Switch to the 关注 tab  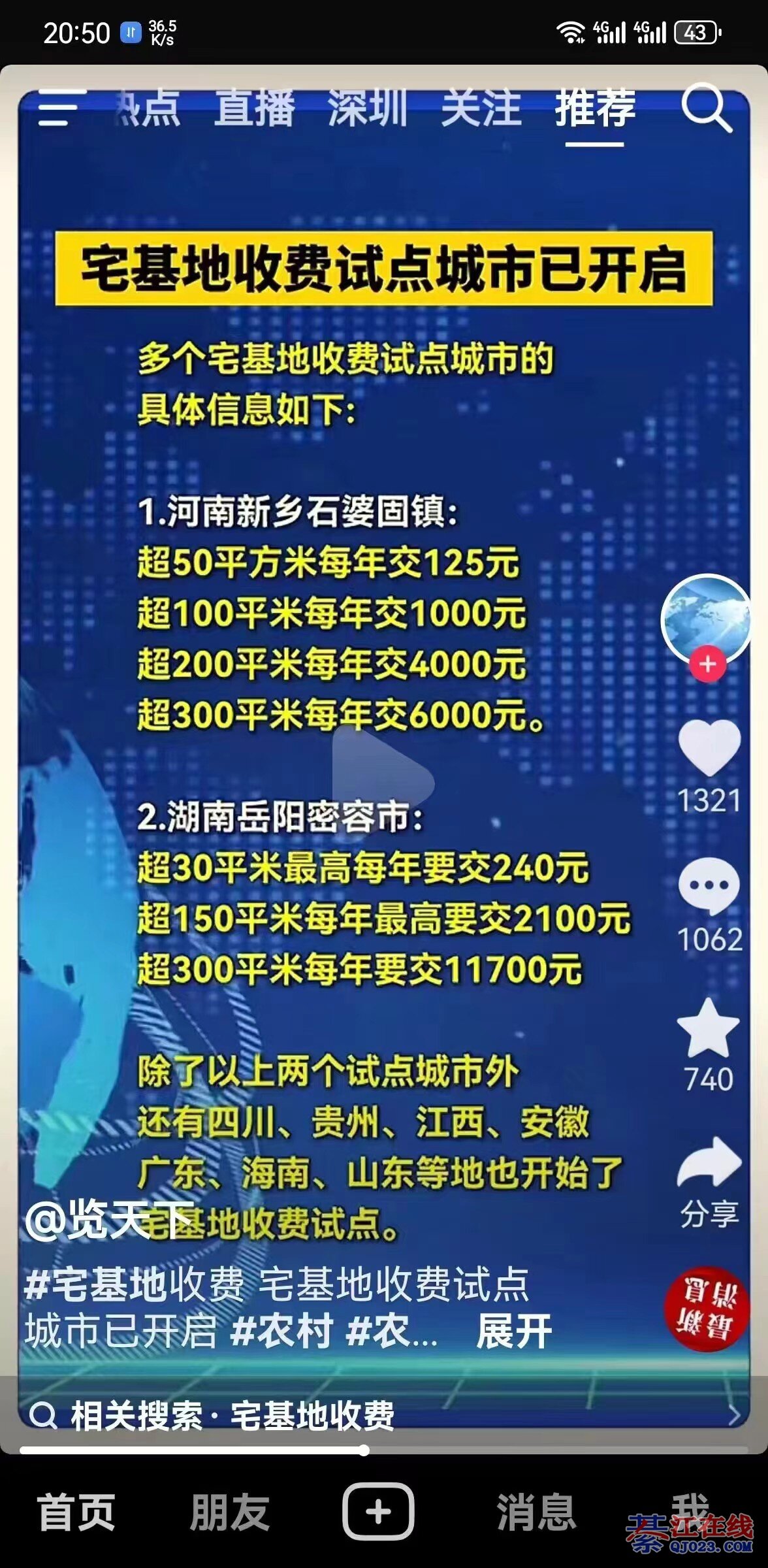coord(481,108)
